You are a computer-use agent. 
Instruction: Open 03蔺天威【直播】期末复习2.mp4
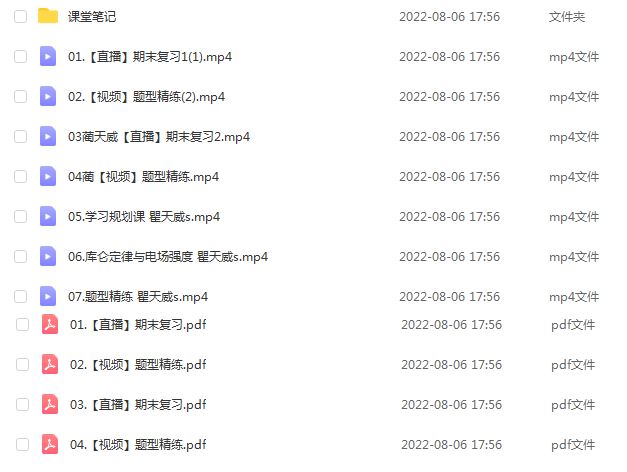158,137
